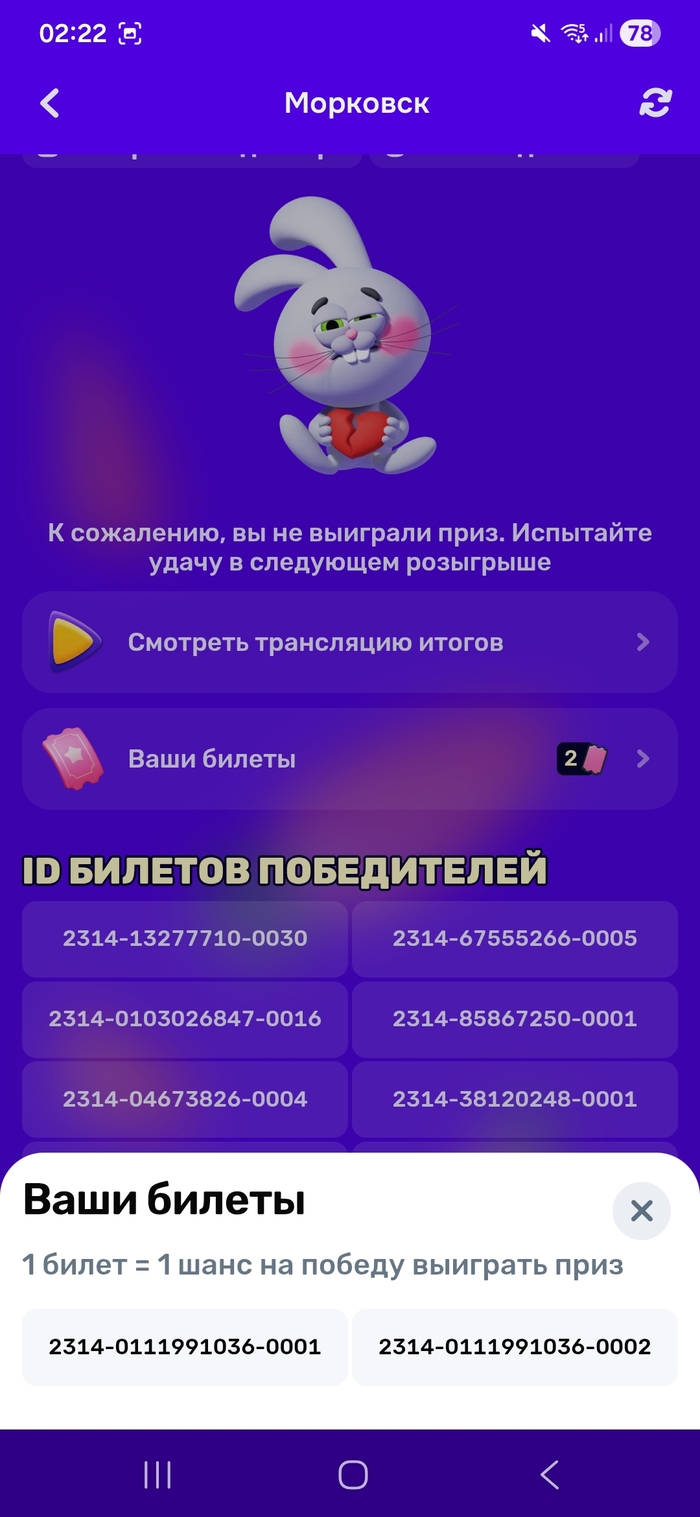Go back using the top-left arrow
Image resolution: width=700 pixels, height=1517 pixels.
[49, 103]
